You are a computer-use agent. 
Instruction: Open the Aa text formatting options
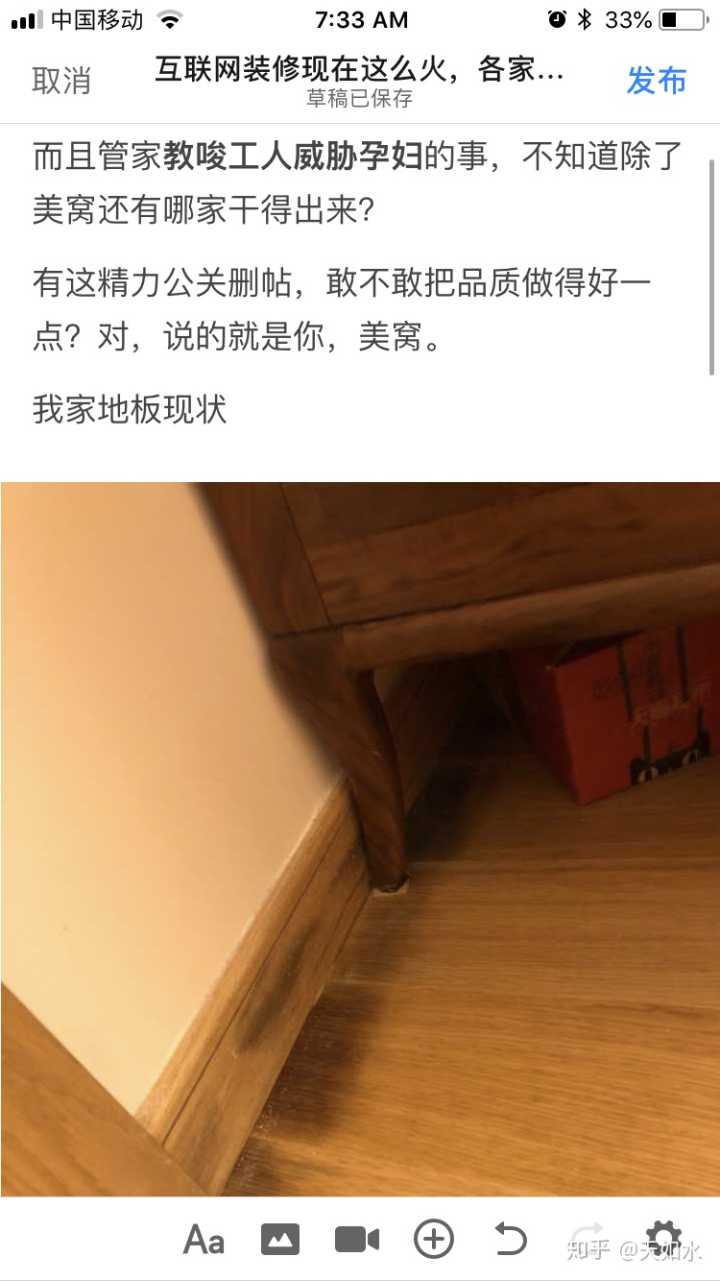click(x=204, y=1240)
